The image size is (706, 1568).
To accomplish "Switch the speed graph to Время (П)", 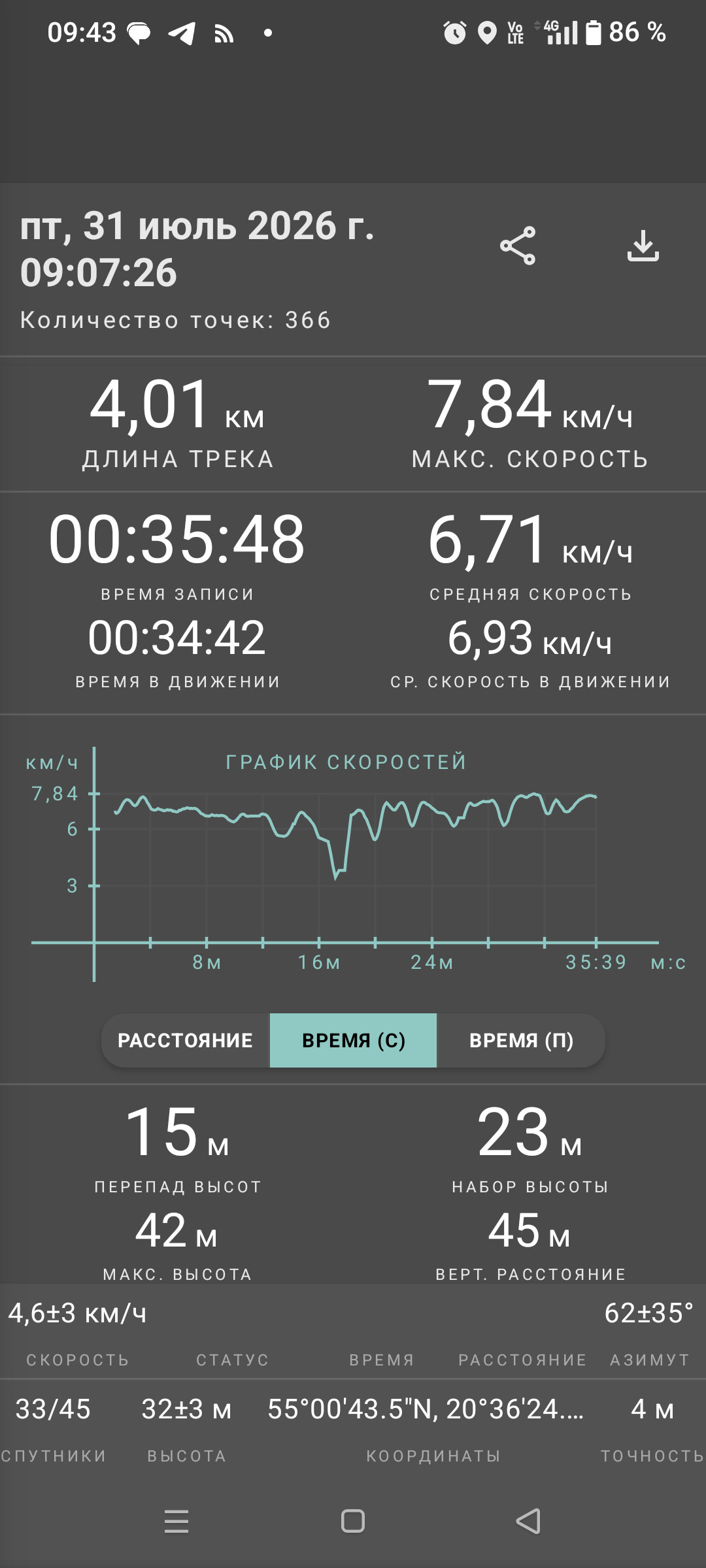I will (x=521, y=1040).
